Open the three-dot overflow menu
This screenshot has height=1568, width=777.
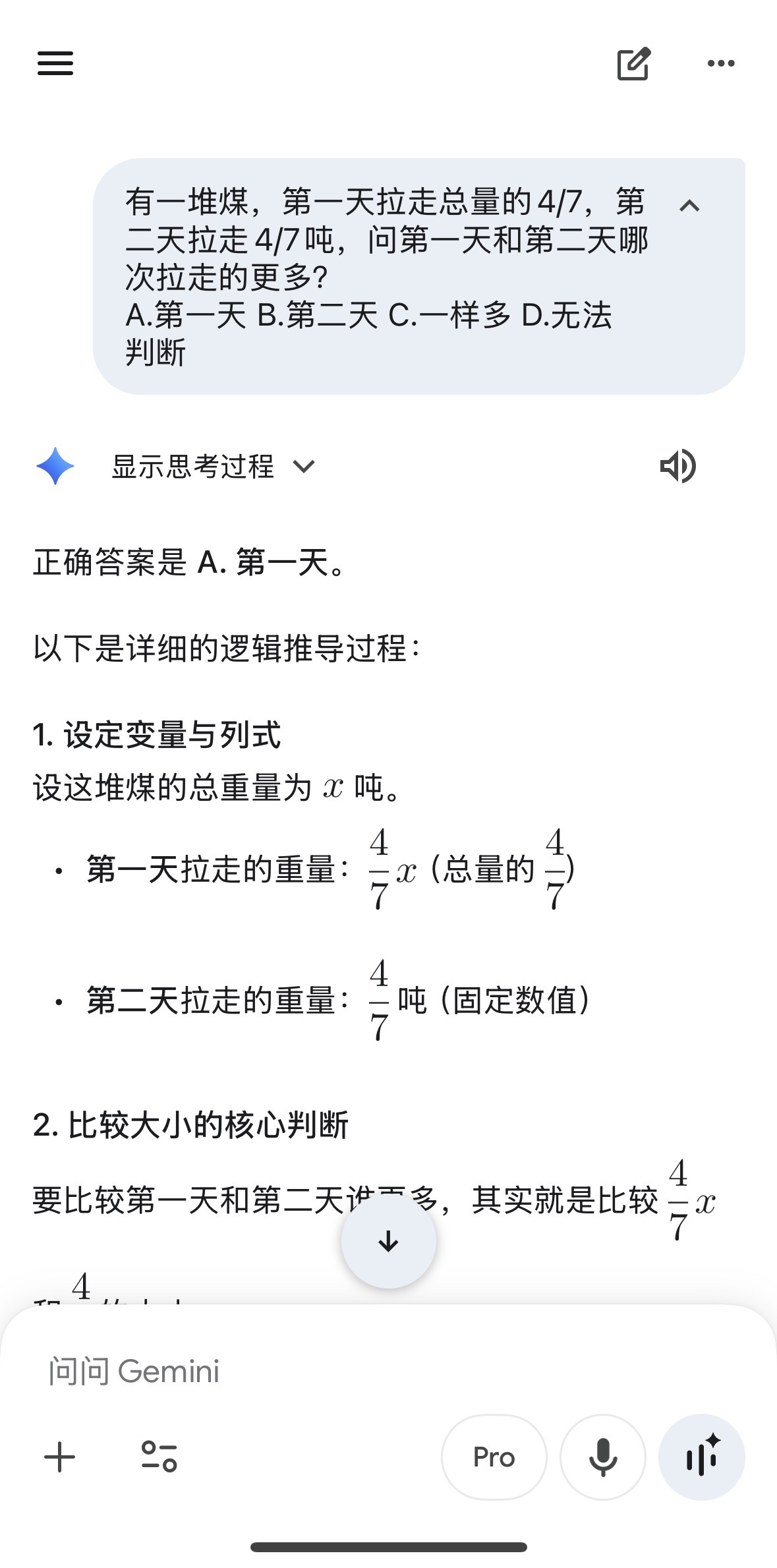click(x=720, y=63)
